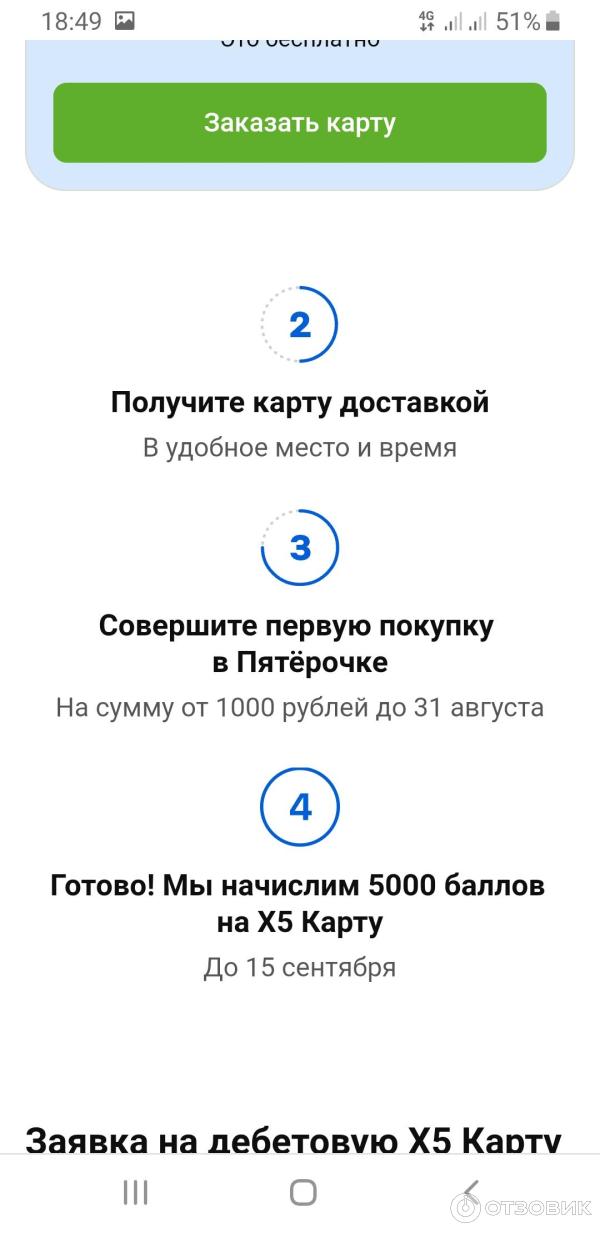Open recent apps from navigation bar
Viewport: 600px width, 1233px height.
click(135, 1191)
